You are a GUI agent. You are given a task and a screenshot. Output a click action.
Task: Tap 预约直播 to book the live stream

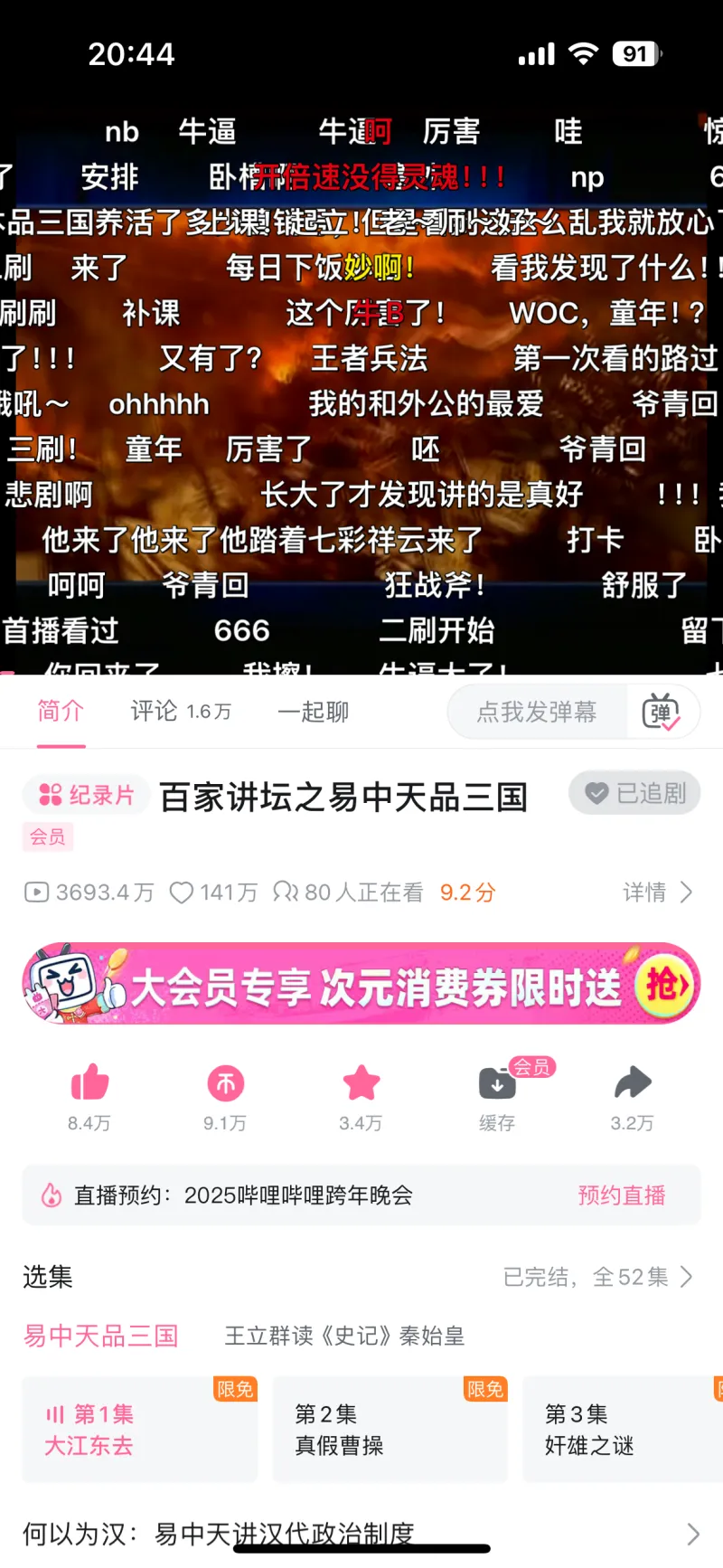621,1195
